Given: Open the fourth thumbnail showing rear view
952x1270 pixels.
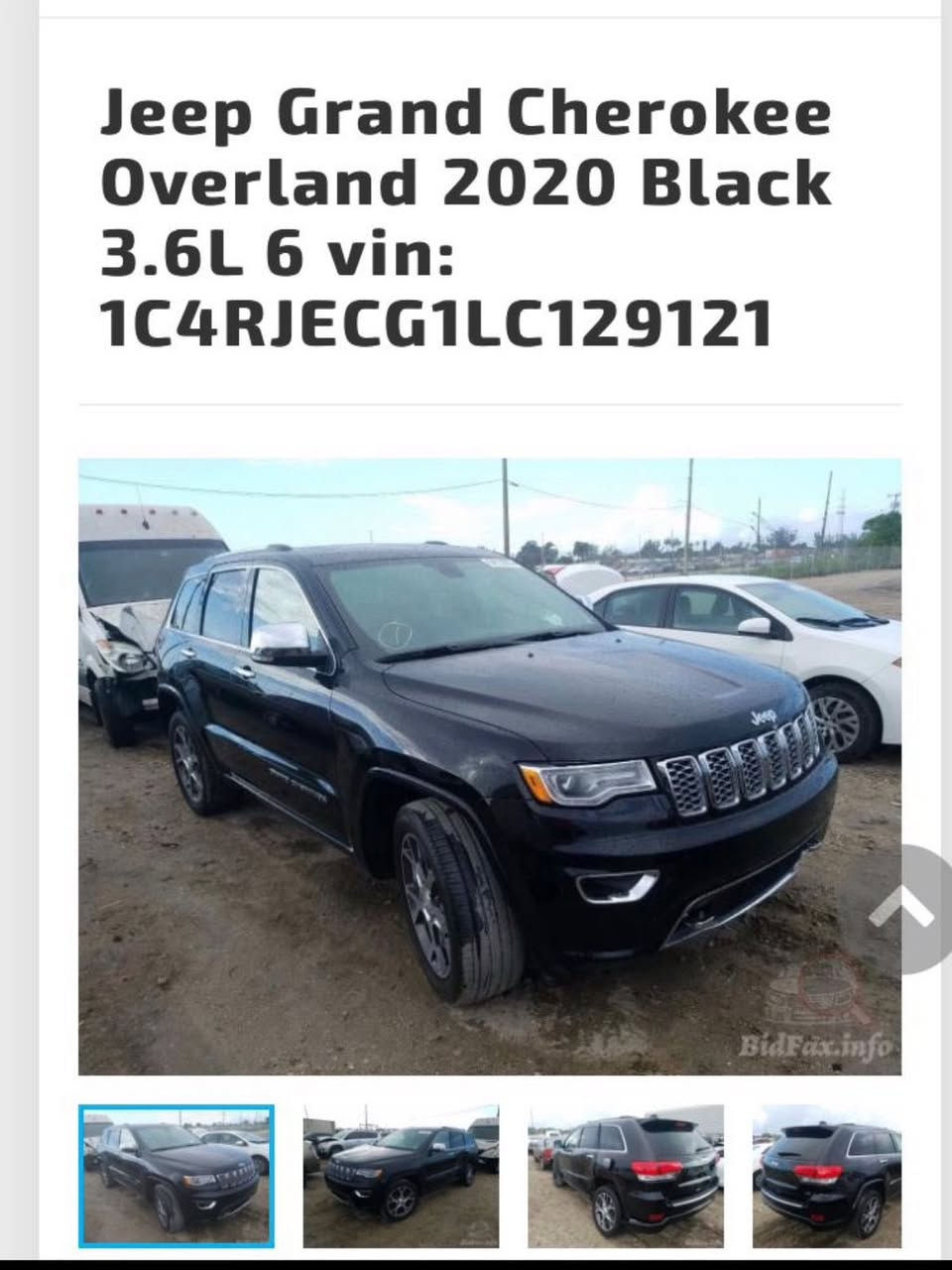Looking at the screenshot, I should coord(827,1176).
